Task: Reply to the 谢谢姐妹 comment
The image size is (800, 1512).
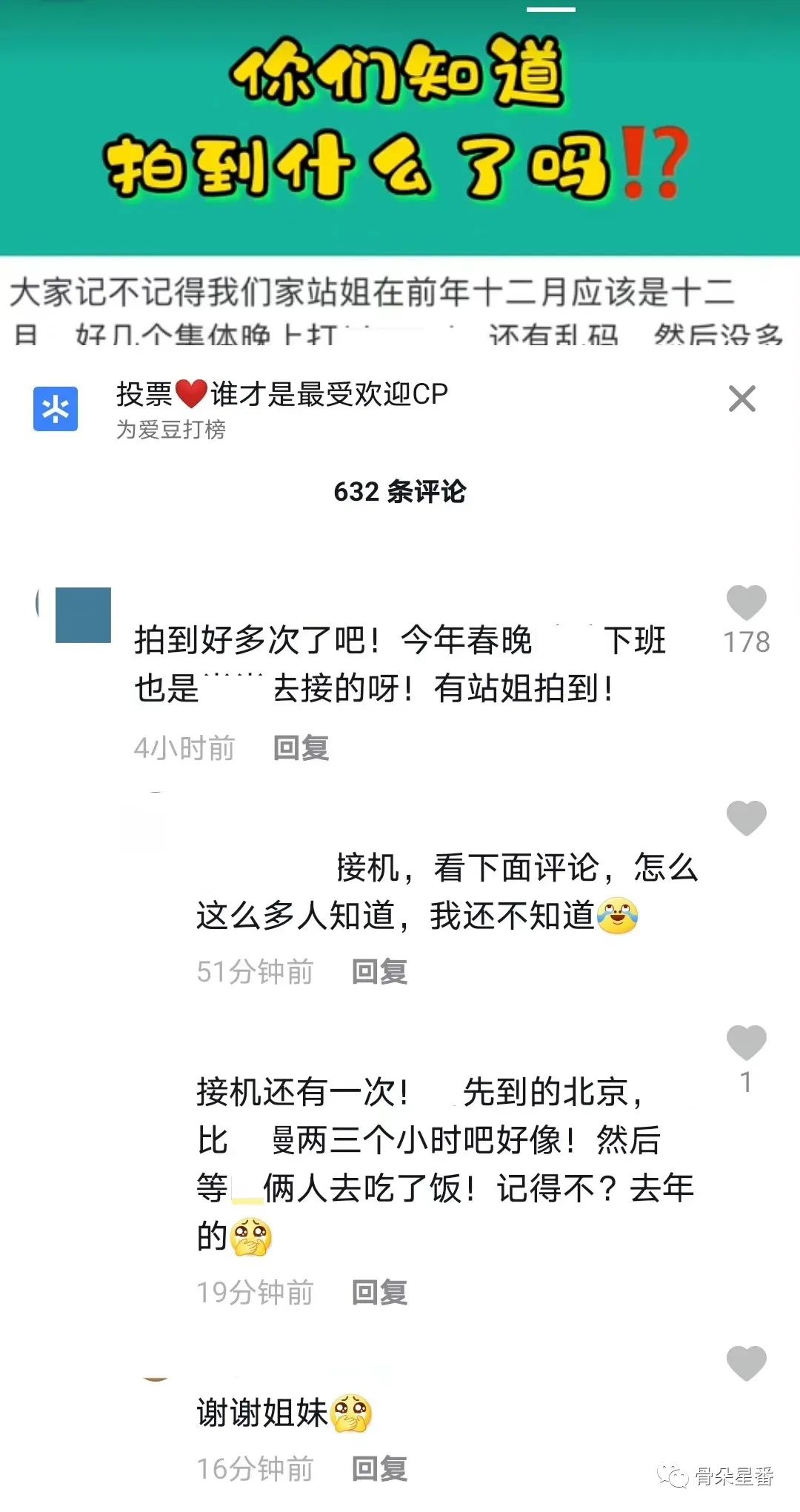Action: 379,1468
